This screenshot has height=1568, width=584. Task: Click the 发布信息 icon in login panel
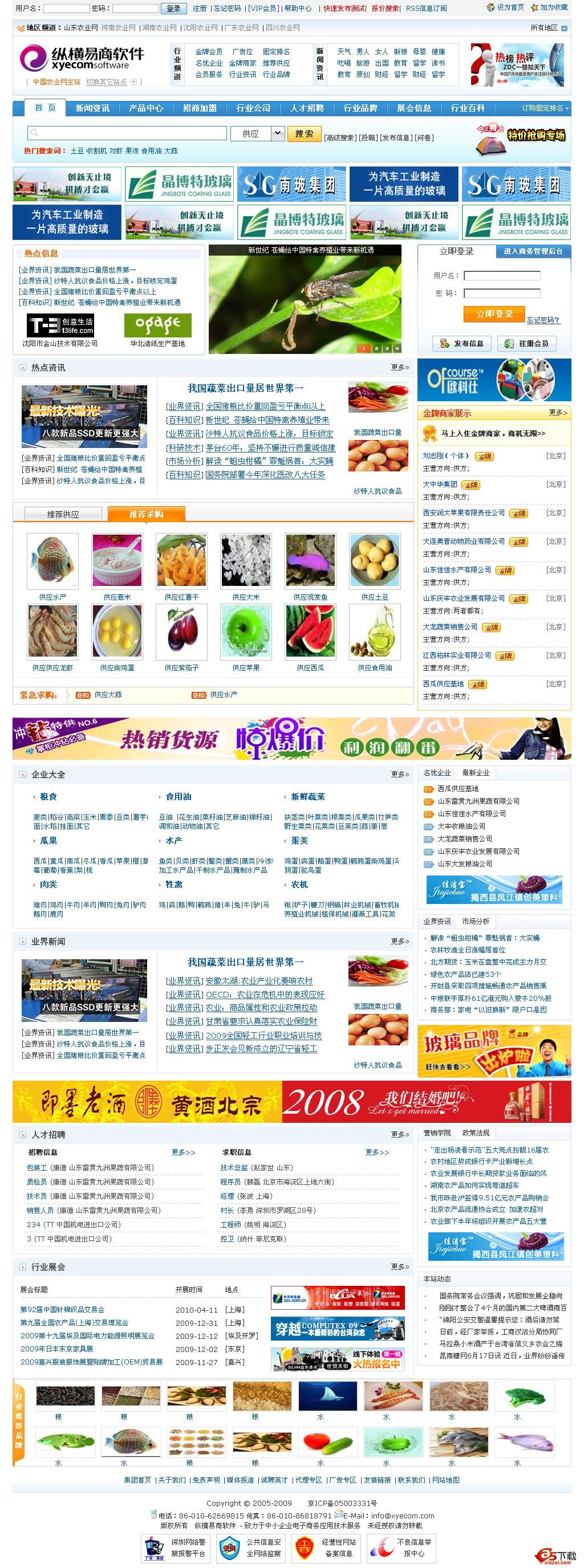(443, 344)
